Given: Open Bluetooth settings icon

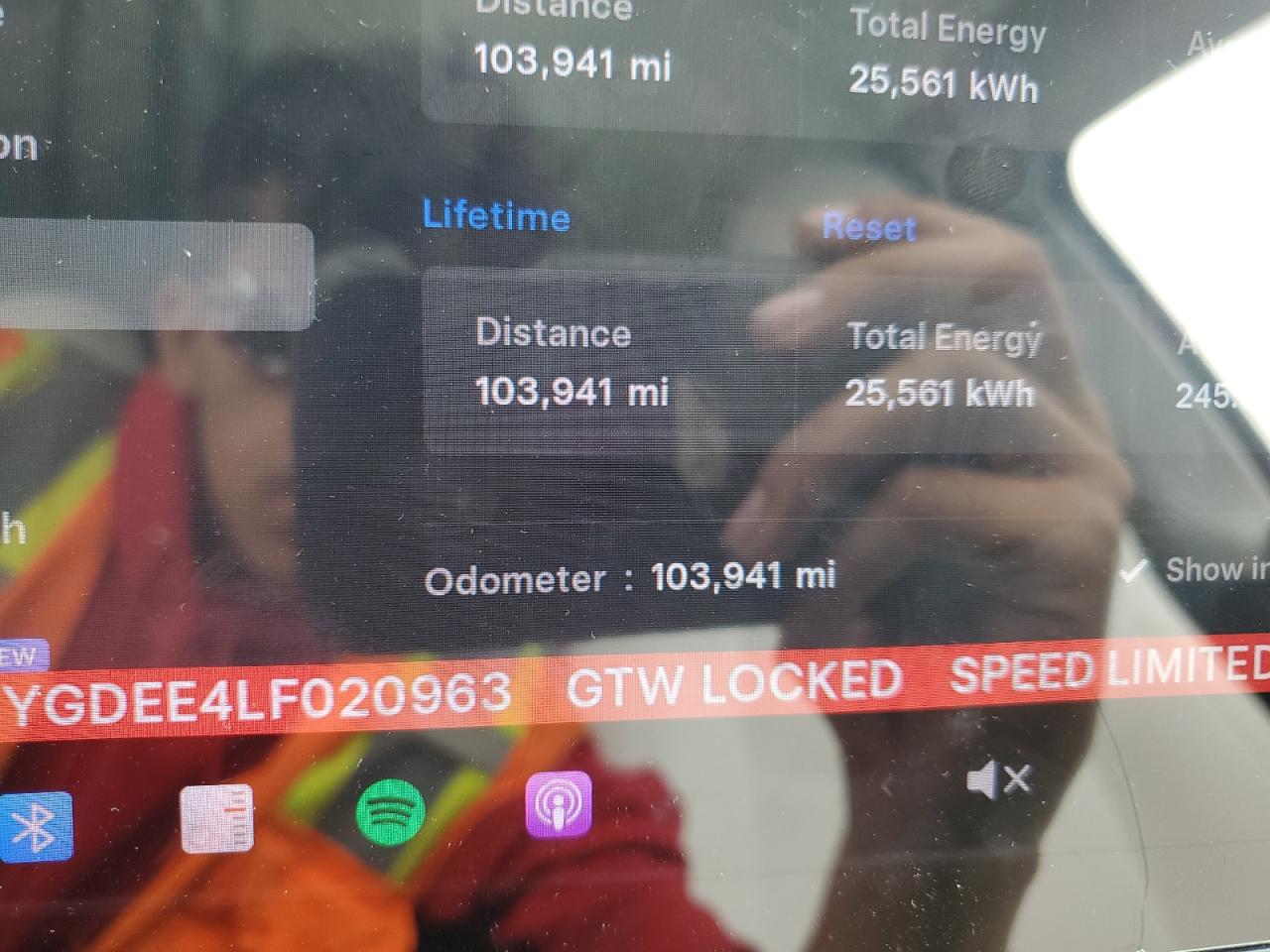Looking at the screenshot, I should (37, 826).
